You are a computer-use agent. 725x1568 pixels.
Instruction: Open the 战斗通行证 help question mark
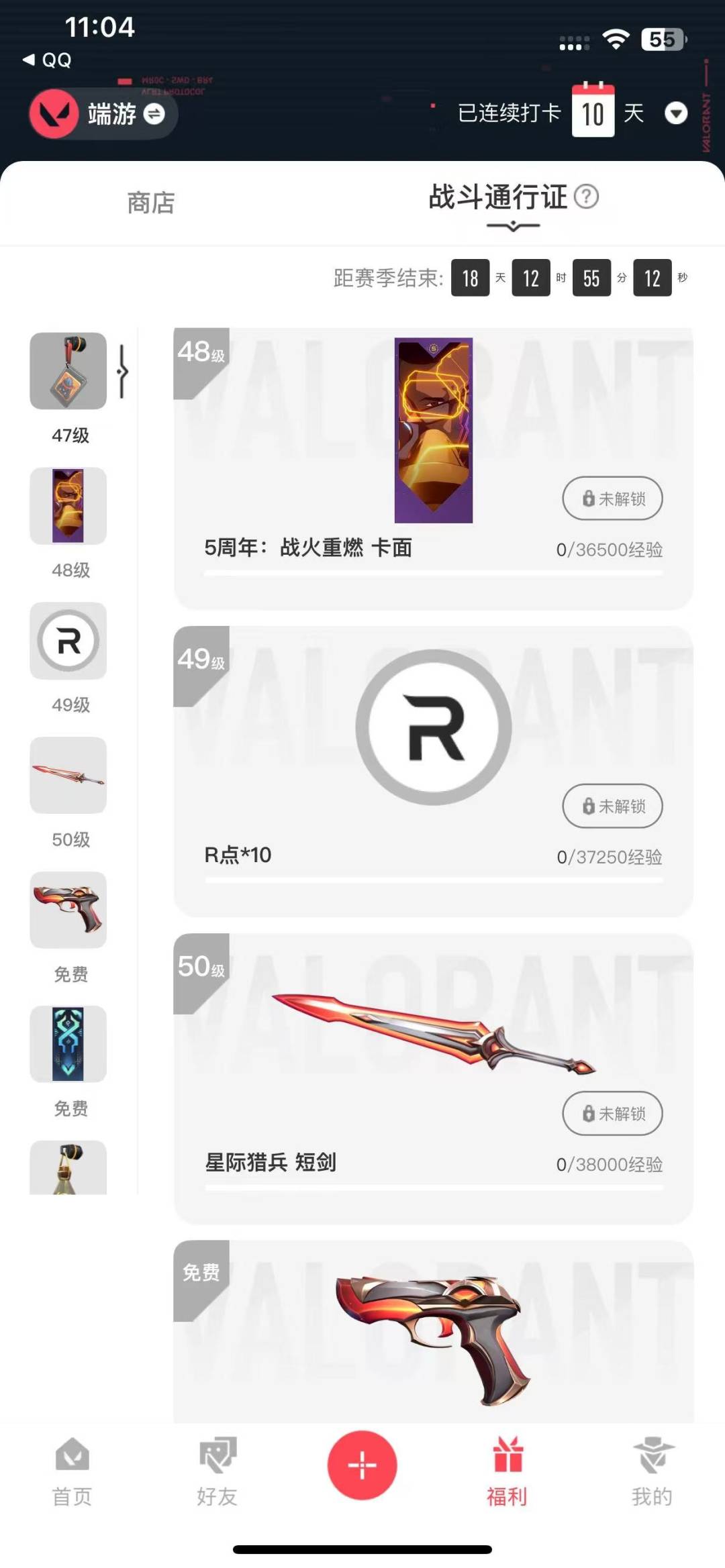click(587, 197)
